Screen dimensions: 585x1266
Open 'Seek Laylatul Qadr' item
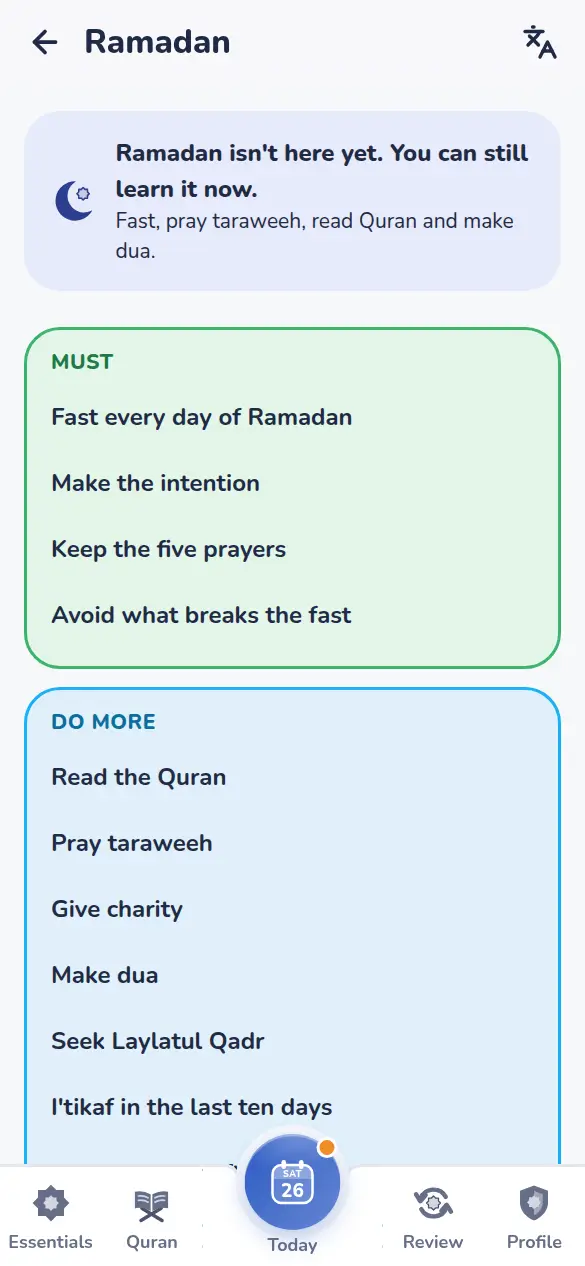(292, 1041)
